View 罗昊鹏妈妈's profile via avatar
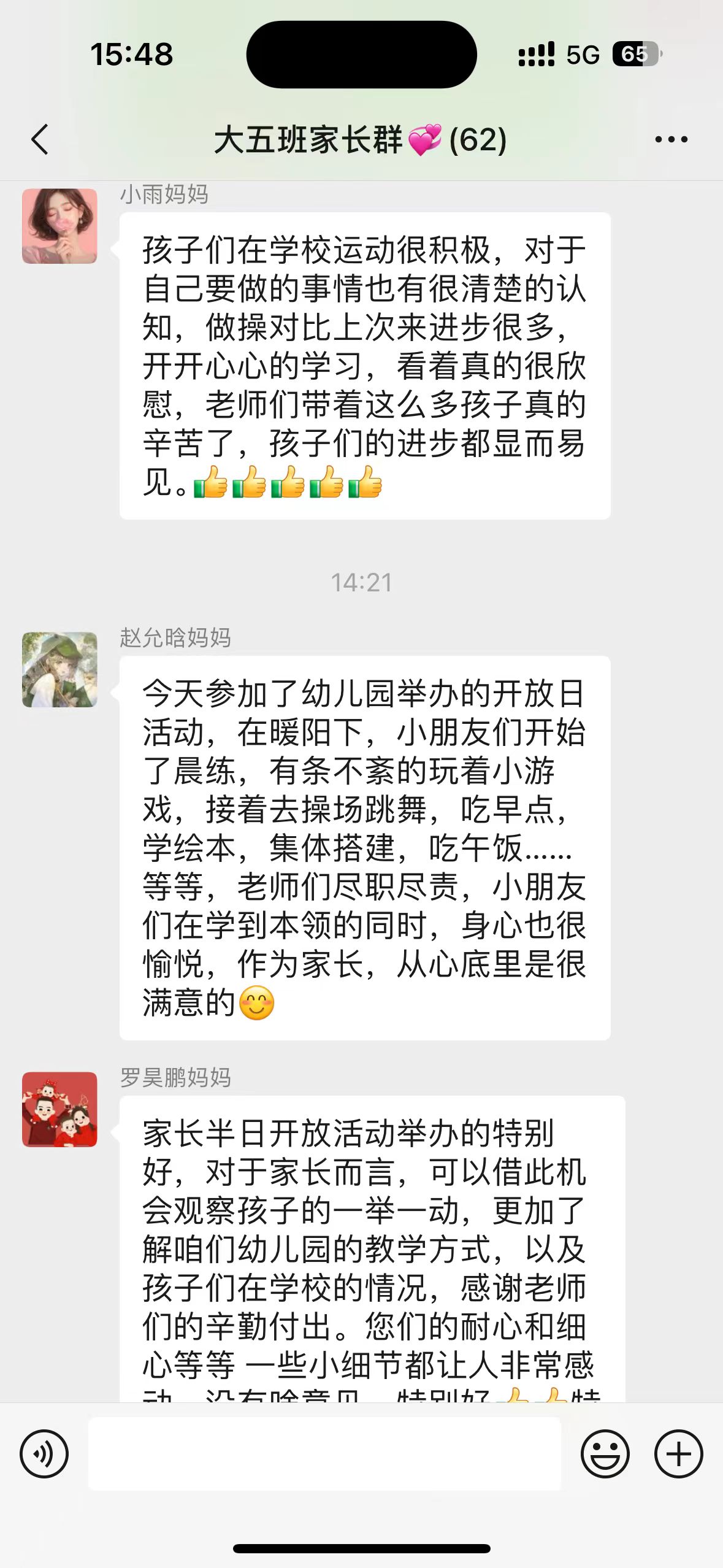Image resolution: width=723 pixels, height=1568 pixels. tap(59, 1110)
